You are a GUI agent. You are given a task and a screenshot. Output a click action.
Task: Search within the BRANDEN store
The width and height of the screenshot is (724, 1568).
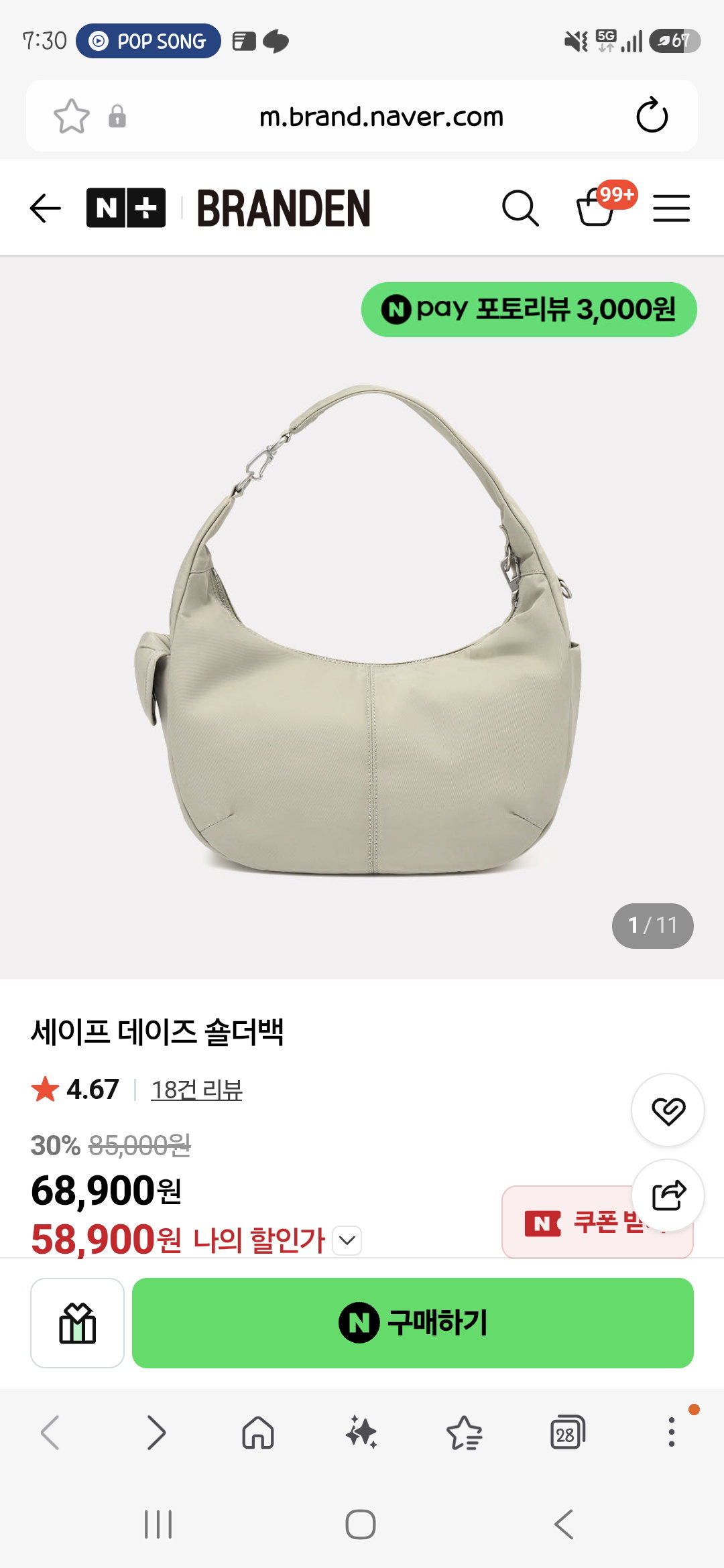[520, 208]
